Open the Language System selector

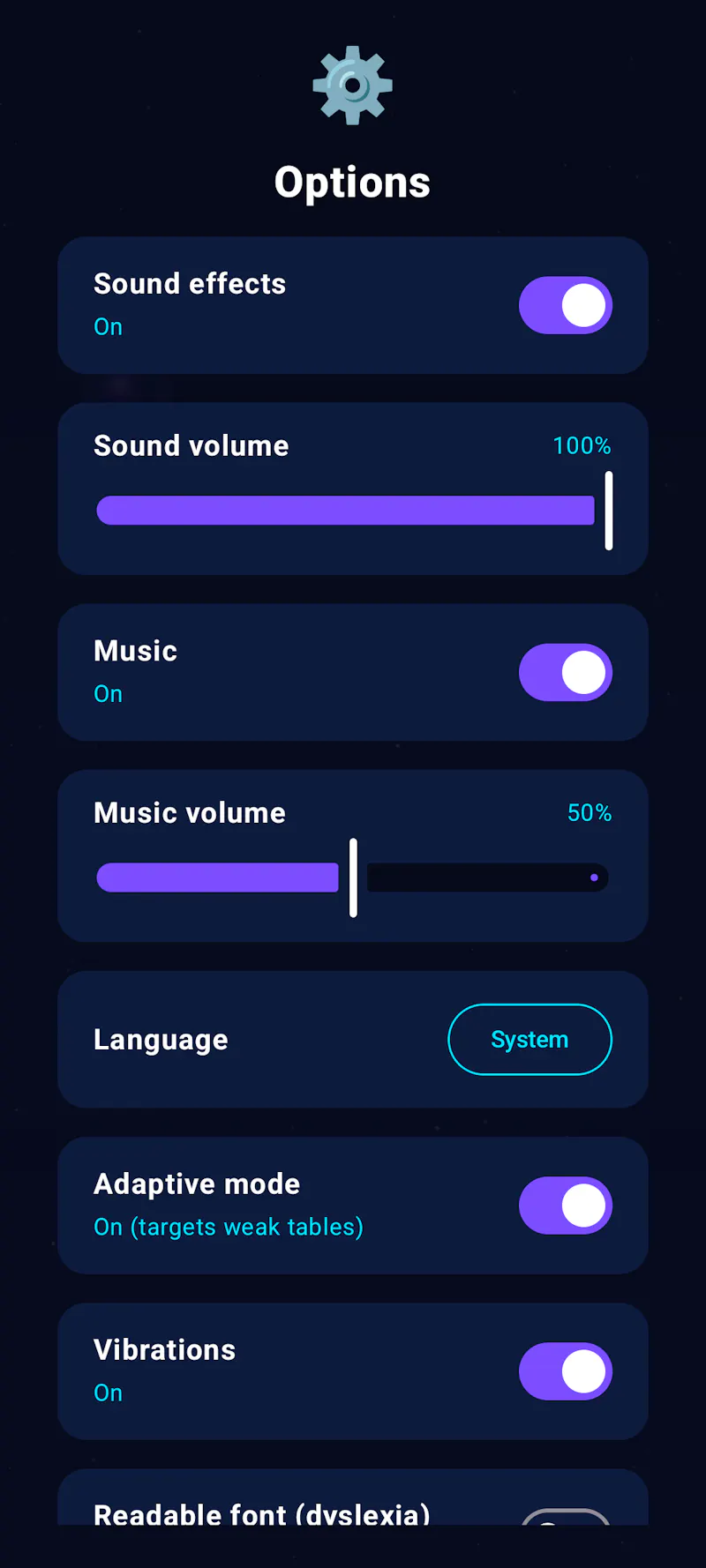[529, 1040]
